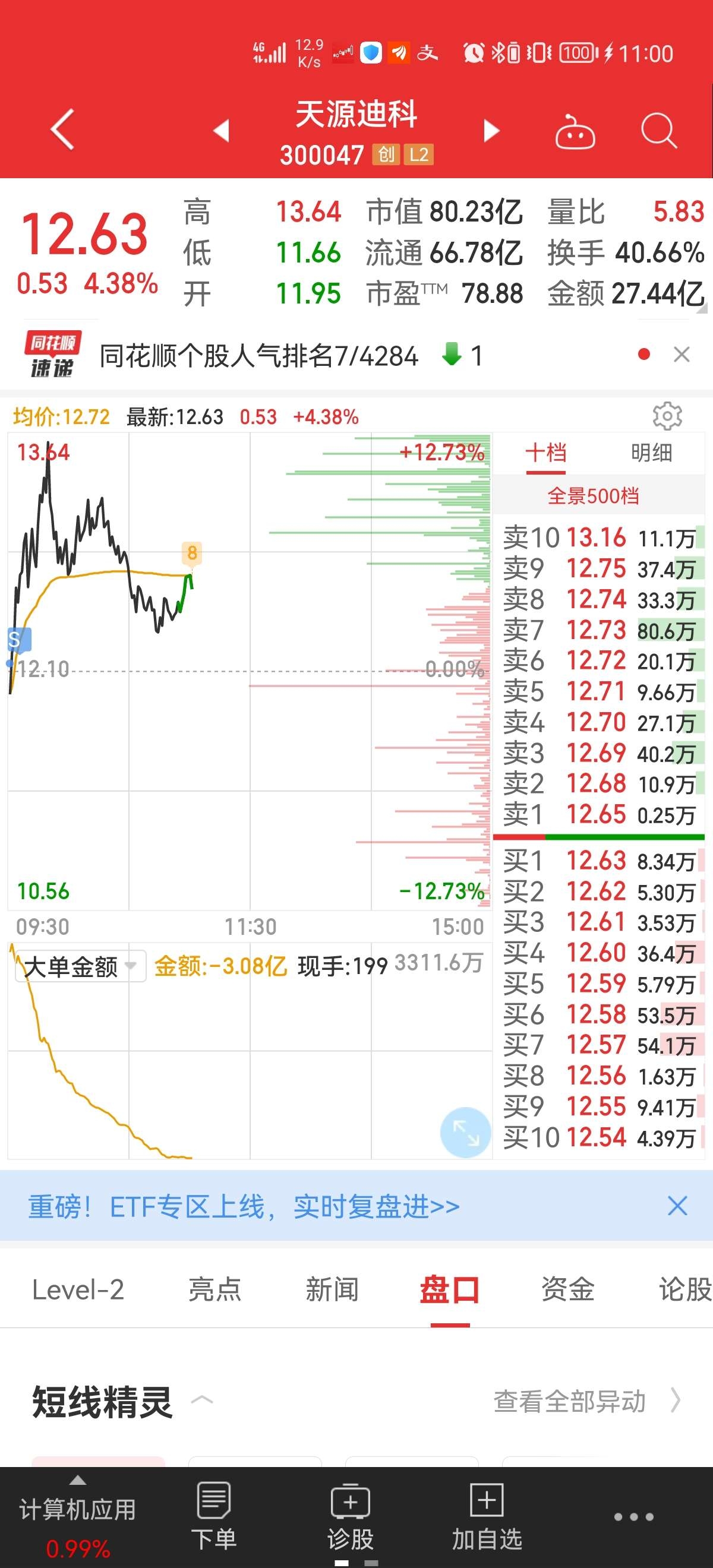The height and width of the screenshot is (1568, 713).
Task: Open stock search magnifier
Action: [x=659, y=130]
